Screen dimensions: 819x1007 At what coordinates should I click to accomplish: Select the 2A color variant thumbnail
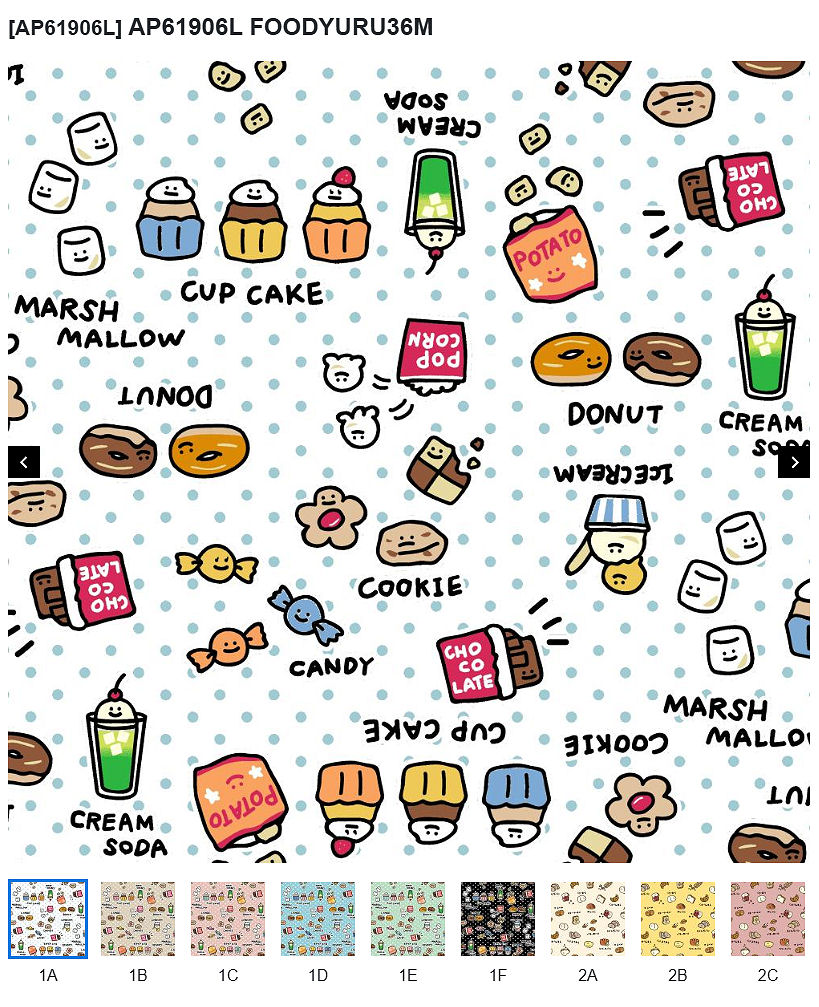click(x=588, y=919)
